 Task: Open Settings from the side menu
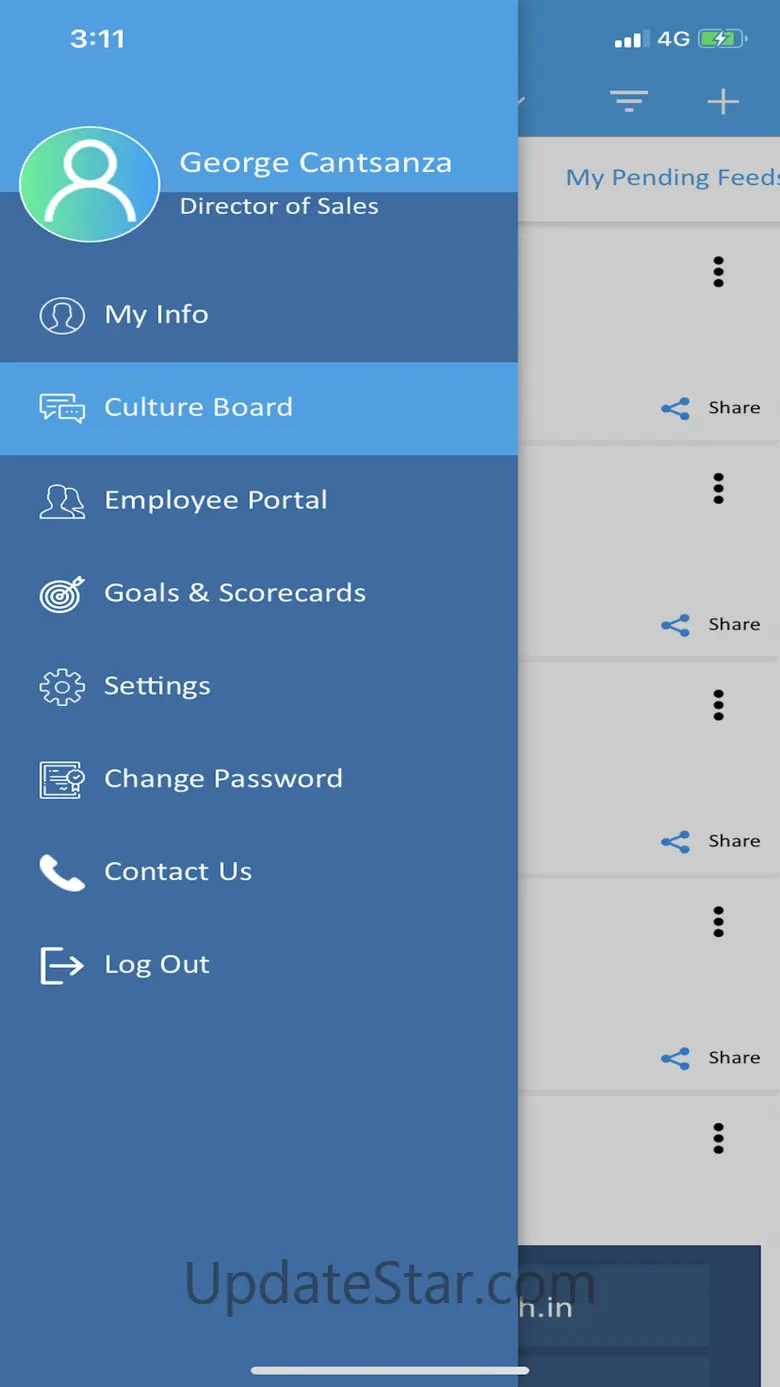259,687
